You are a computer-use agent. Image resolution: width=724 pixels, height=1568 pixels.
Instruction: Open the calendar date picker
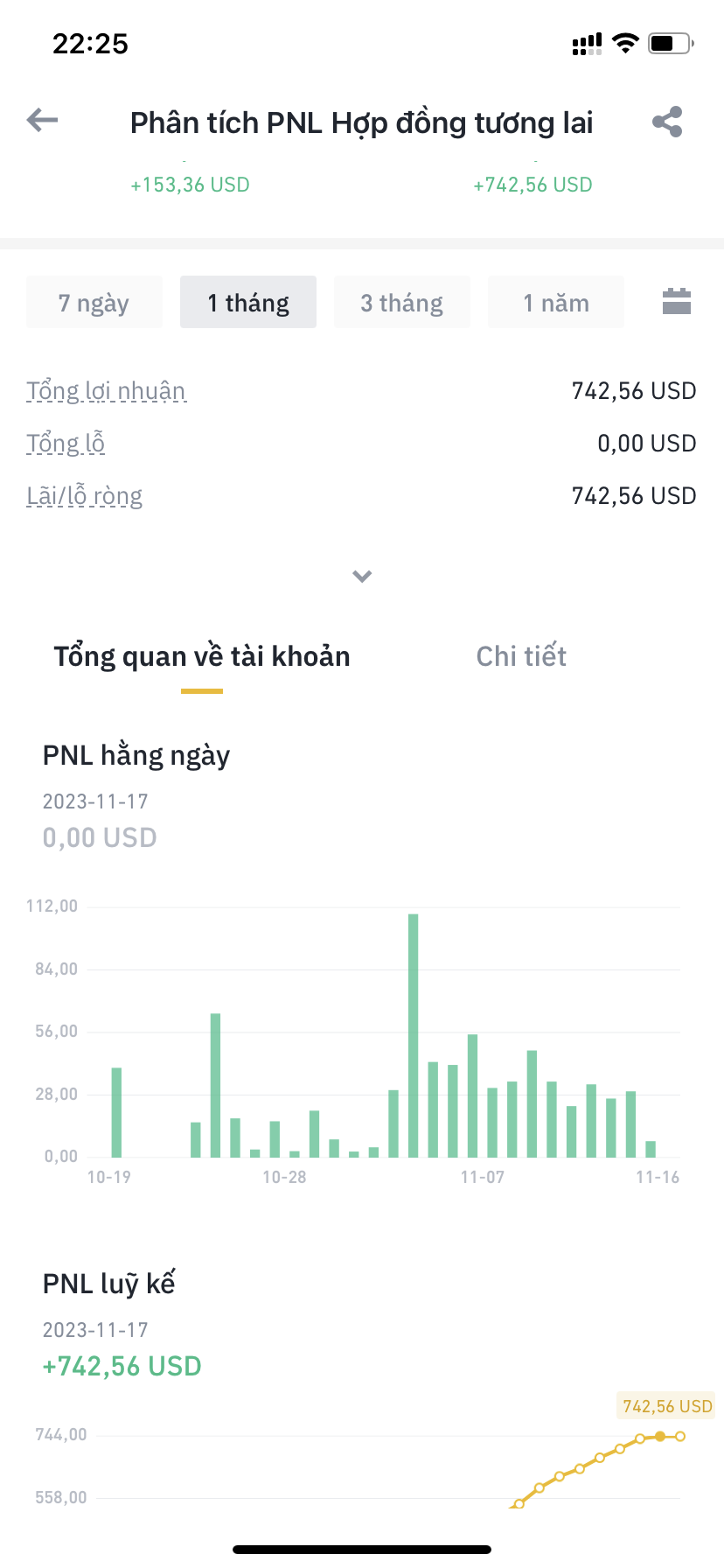pyautogui.click(x=677, y=302)
